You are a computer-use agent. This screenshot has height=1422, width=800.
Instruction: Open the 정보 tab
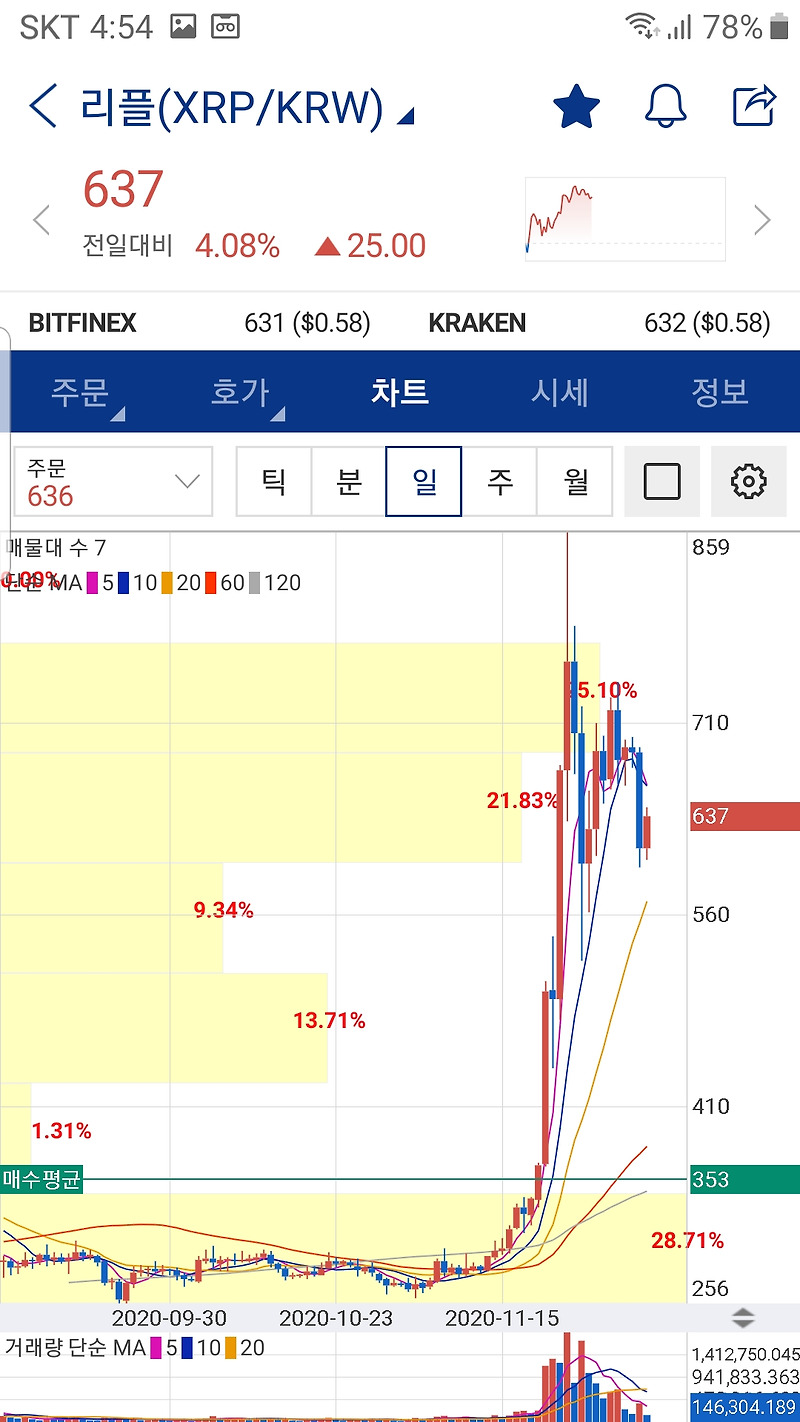click(720, 392)
